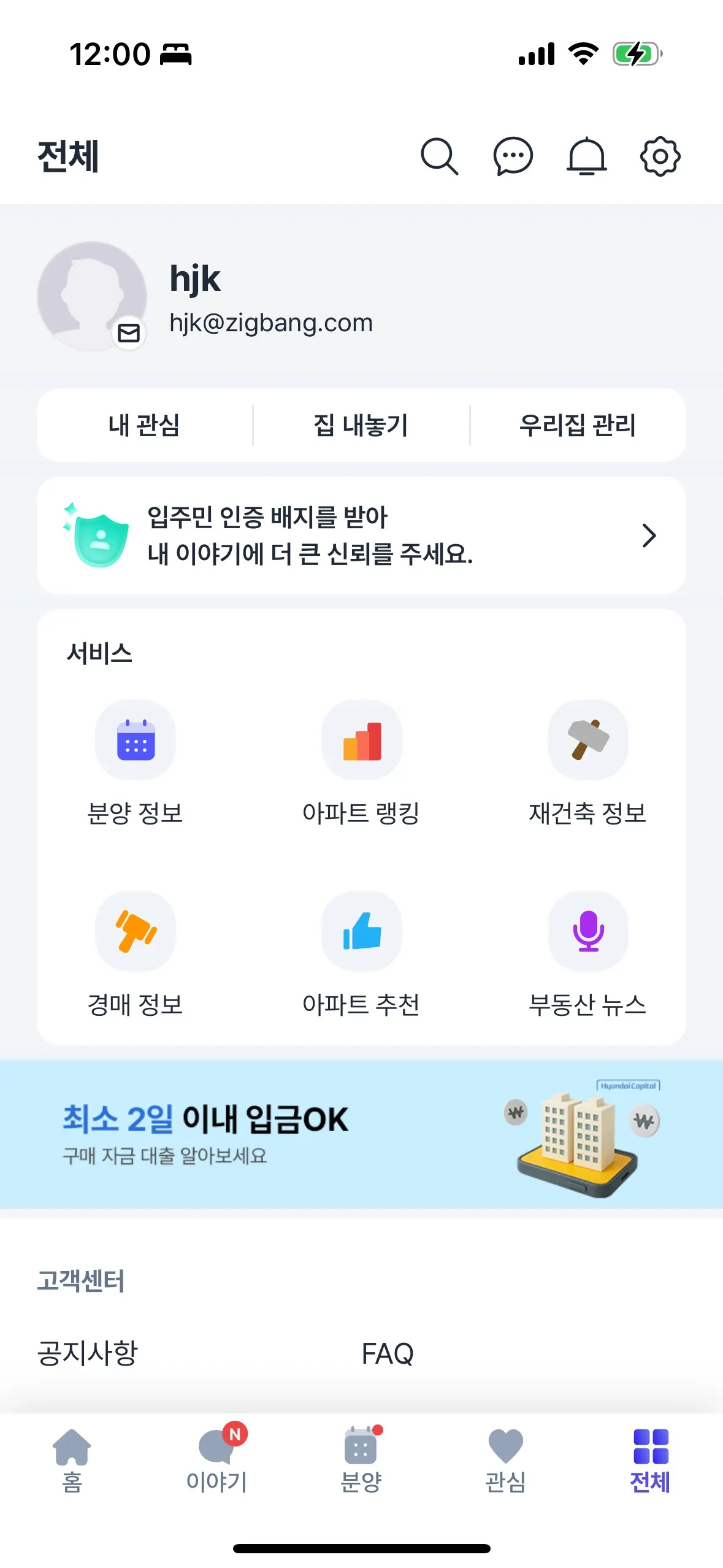The width and height of the screenshot is (723, 1568).
Task: Open 공지사항
Action: click(x=88, y=1353)
